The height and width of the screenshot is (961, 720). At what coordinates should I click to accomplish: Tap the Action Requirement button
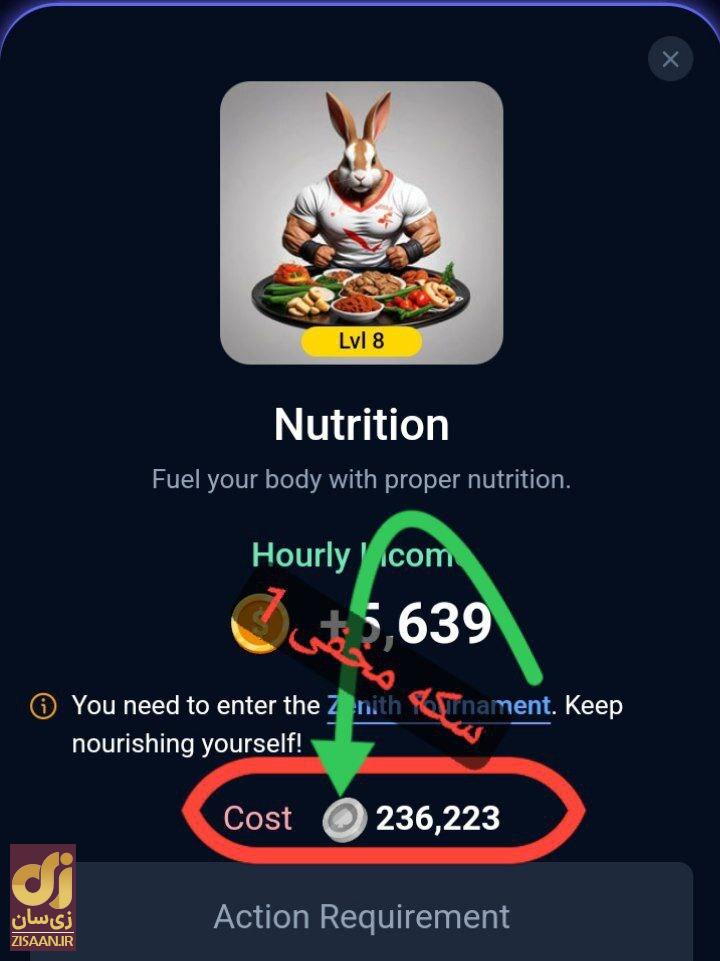click(x=362, y=916)
